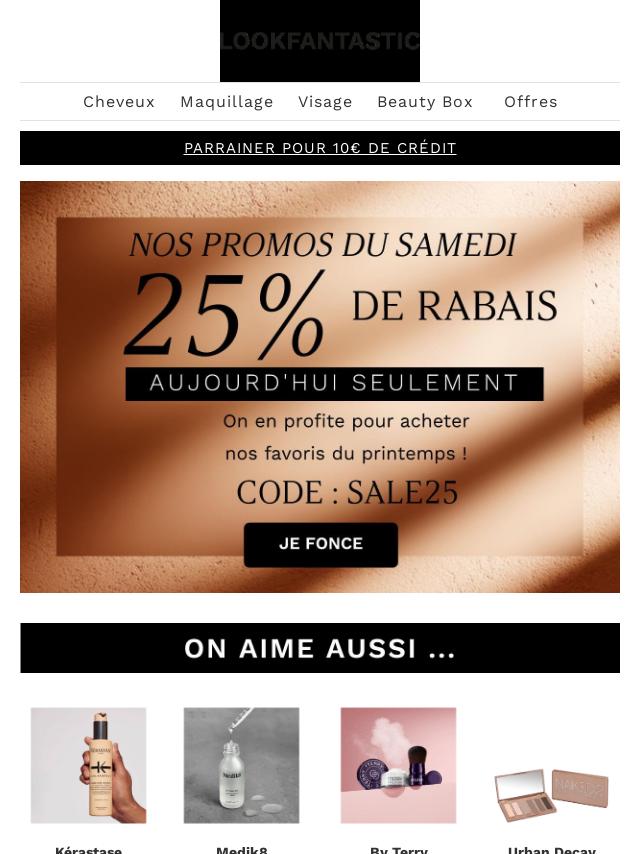Open the Kérastase product tile

click(88, 766)
